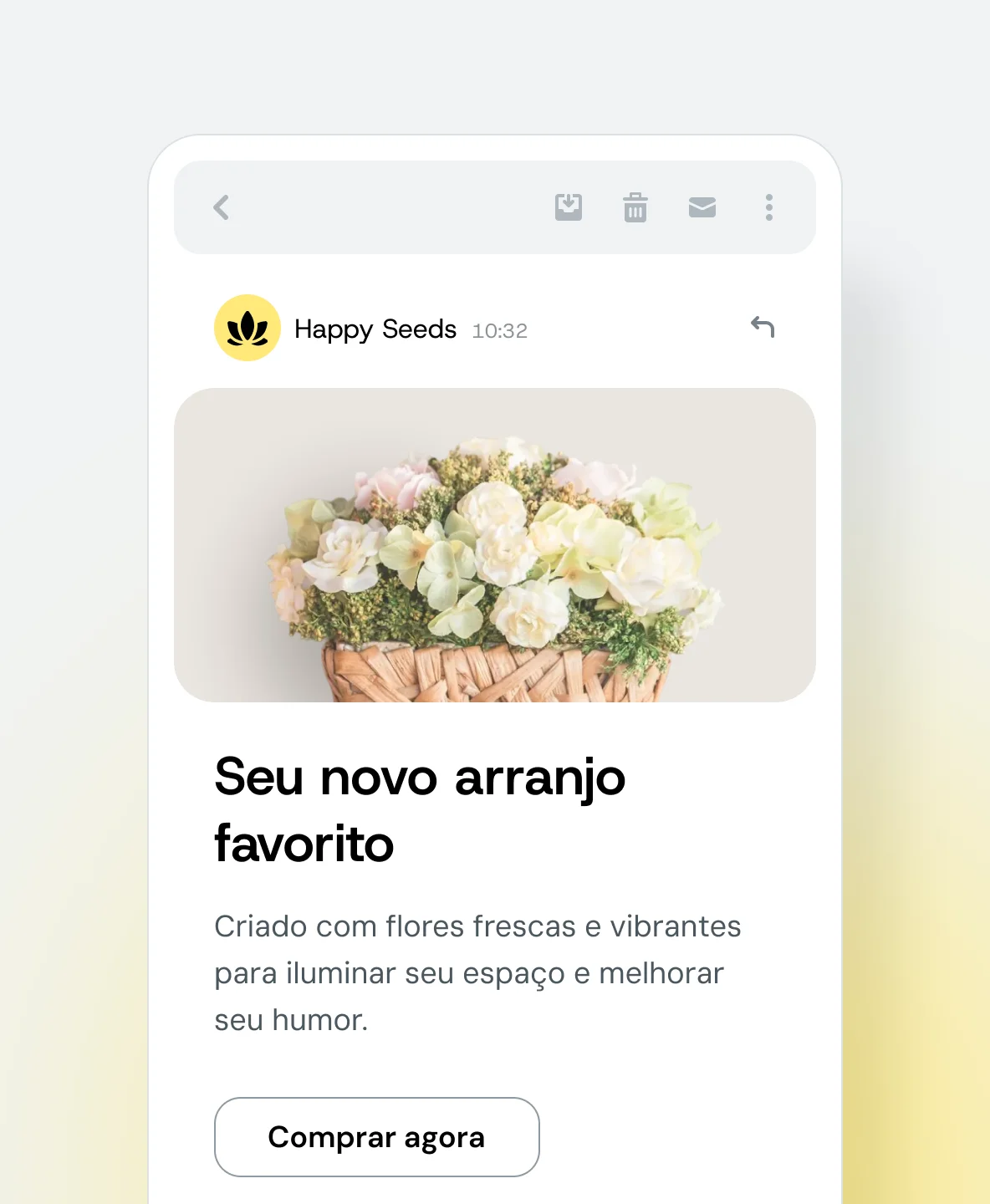Open Happy Seeds sender avatar
Image resolution: width=990 pixels, height=1204 pixels.
point(247,328)
